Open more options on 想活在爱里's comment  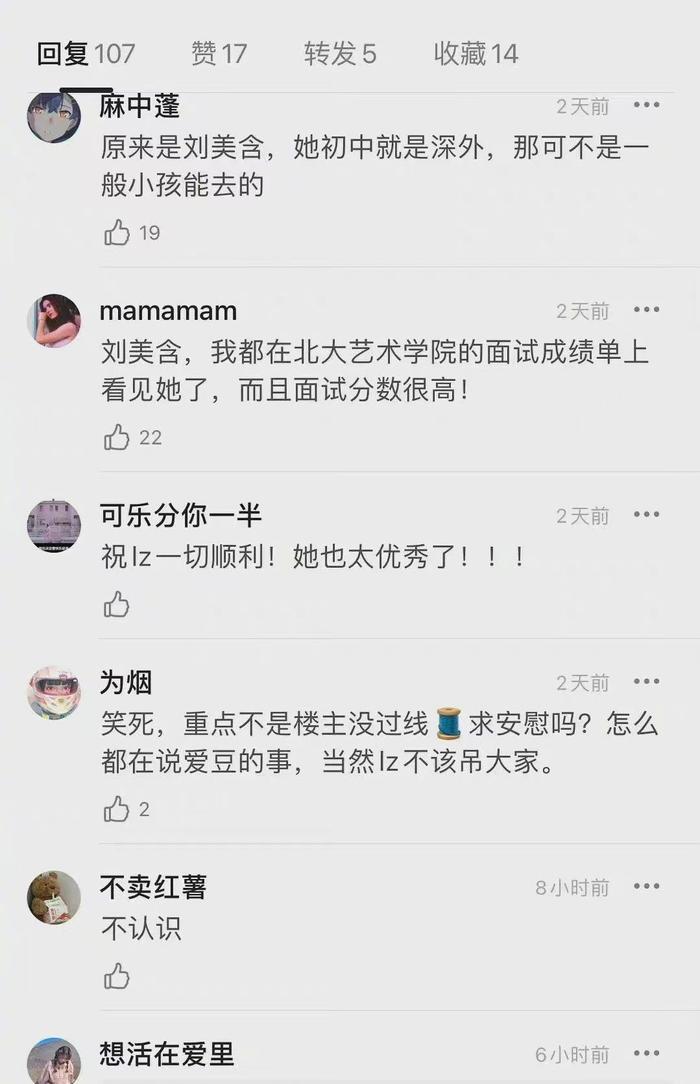(646, 1053)
